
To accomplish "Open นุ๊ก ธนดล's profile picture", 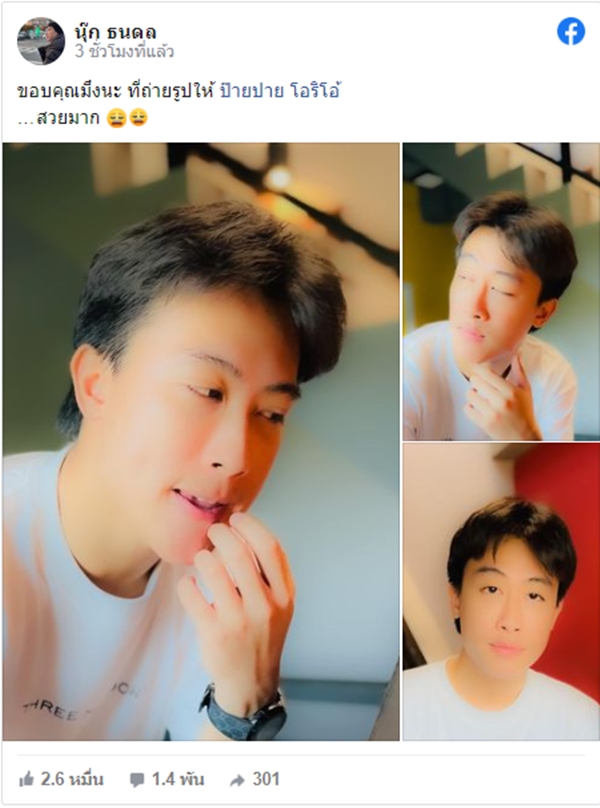I will tap(41, 41).
